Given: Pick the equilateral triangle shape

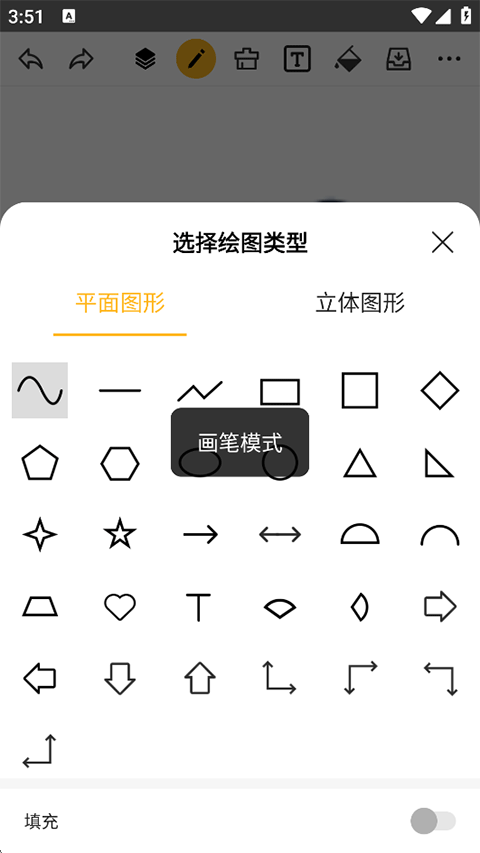Looking at the screenshot, I should coord(360,464).
